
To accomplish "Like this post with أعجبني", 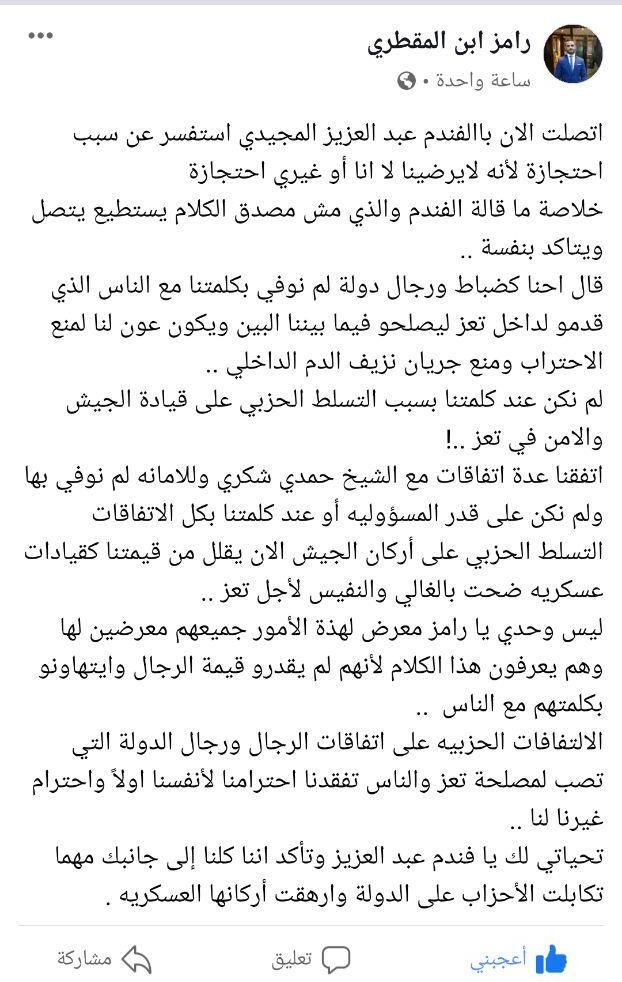I will pyautogui.click(x=518, y=958).
